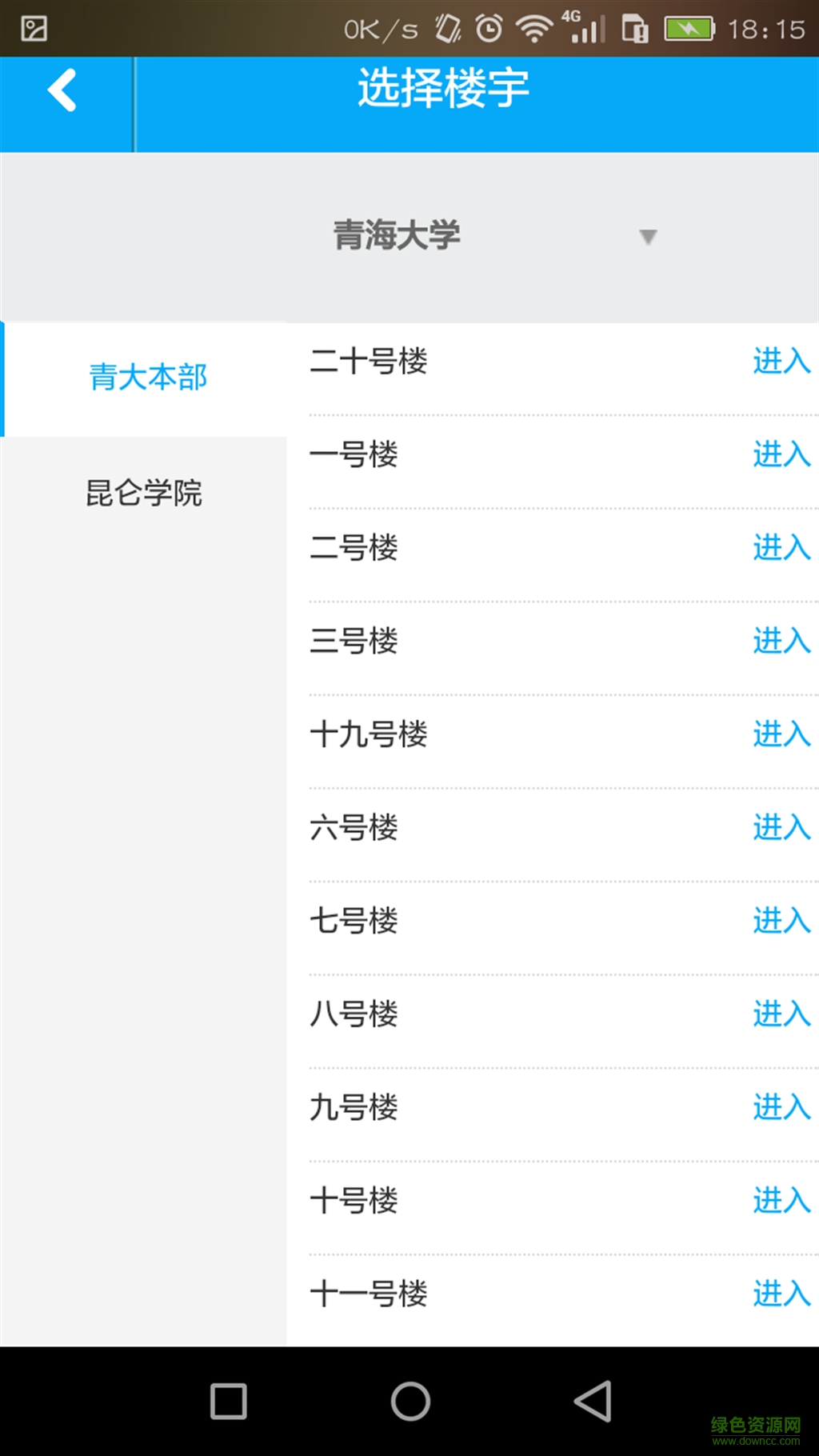Viewport: 819px width, 1456px height.
Task: Enter 十一号楼 building
Action: point(781,1294)
